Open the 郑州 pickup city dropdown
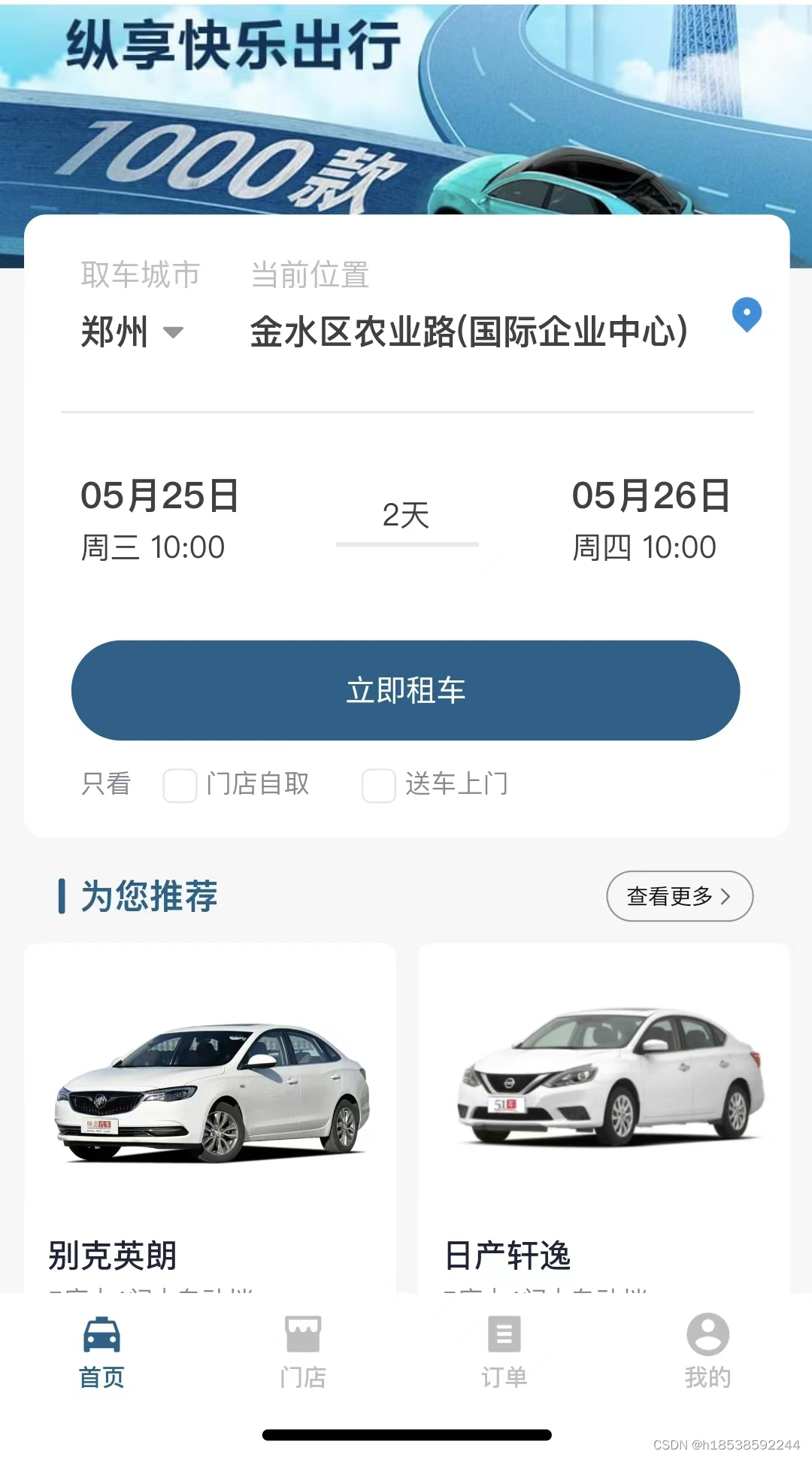The height and width of the screenshot is (1457, 812). 132,332
